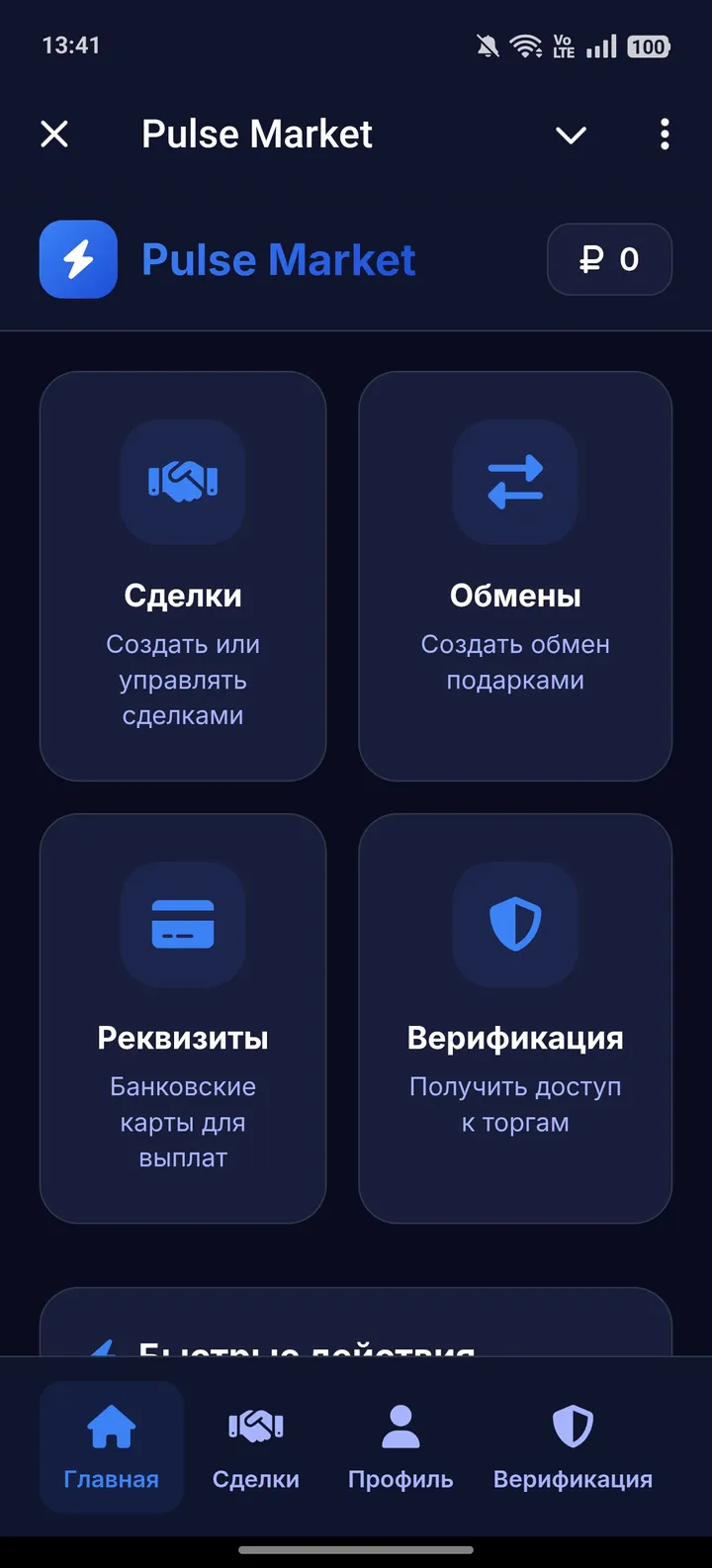Screen dimensions: 712x1568
Task: Open the three-dot menu in the top bar
Action: click(x=664, y=135)
